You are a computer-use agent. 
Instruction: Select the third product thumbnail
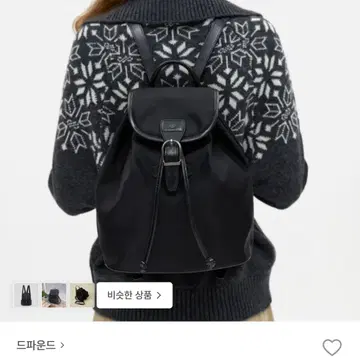pyautogui.click(x=82, y=295)
